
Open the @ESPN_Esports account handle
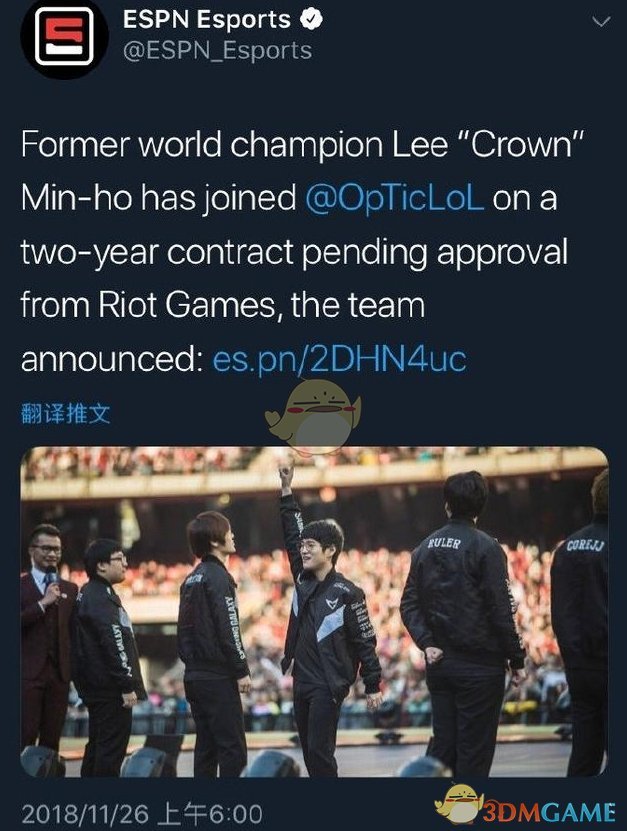216,50
